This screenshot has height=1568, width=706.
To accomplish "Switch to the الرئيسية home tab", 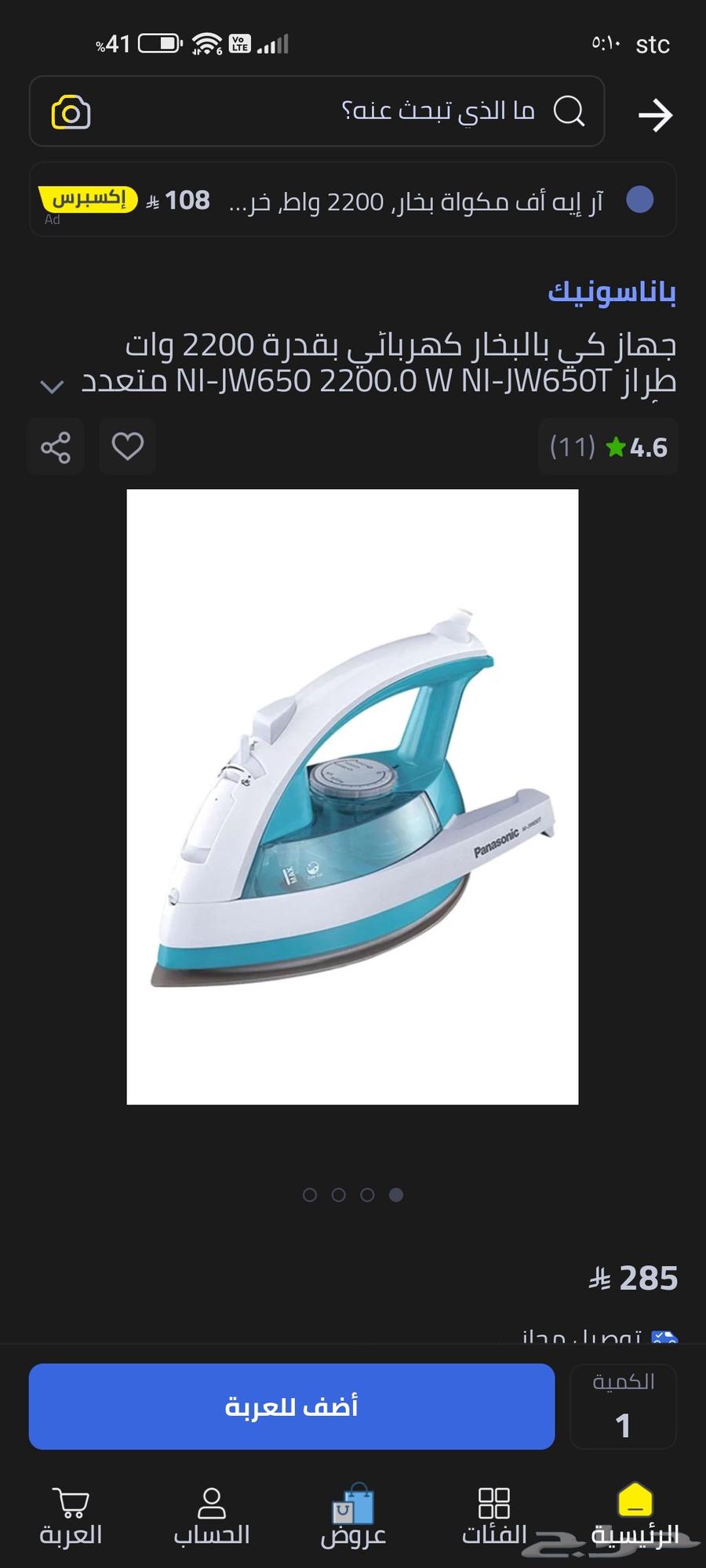I will click(x=635, y=1515).
